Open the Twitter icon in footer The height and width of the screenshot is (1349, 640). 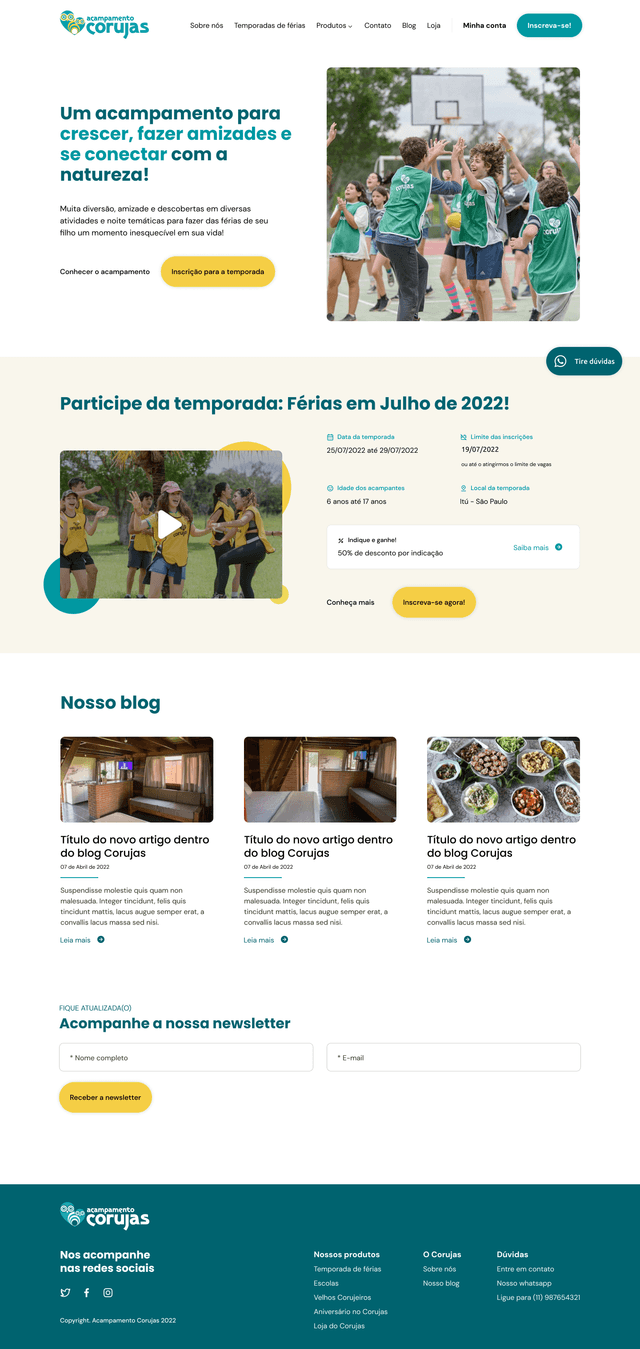66,1293
